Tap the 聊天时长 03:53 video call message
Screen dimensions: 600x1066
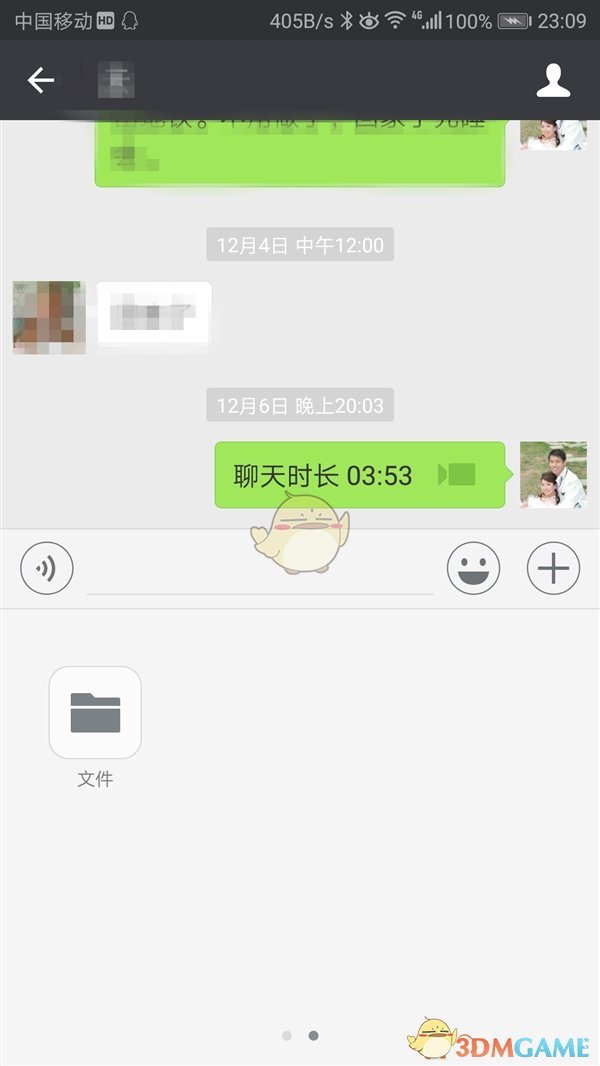(x=359, y=475)
